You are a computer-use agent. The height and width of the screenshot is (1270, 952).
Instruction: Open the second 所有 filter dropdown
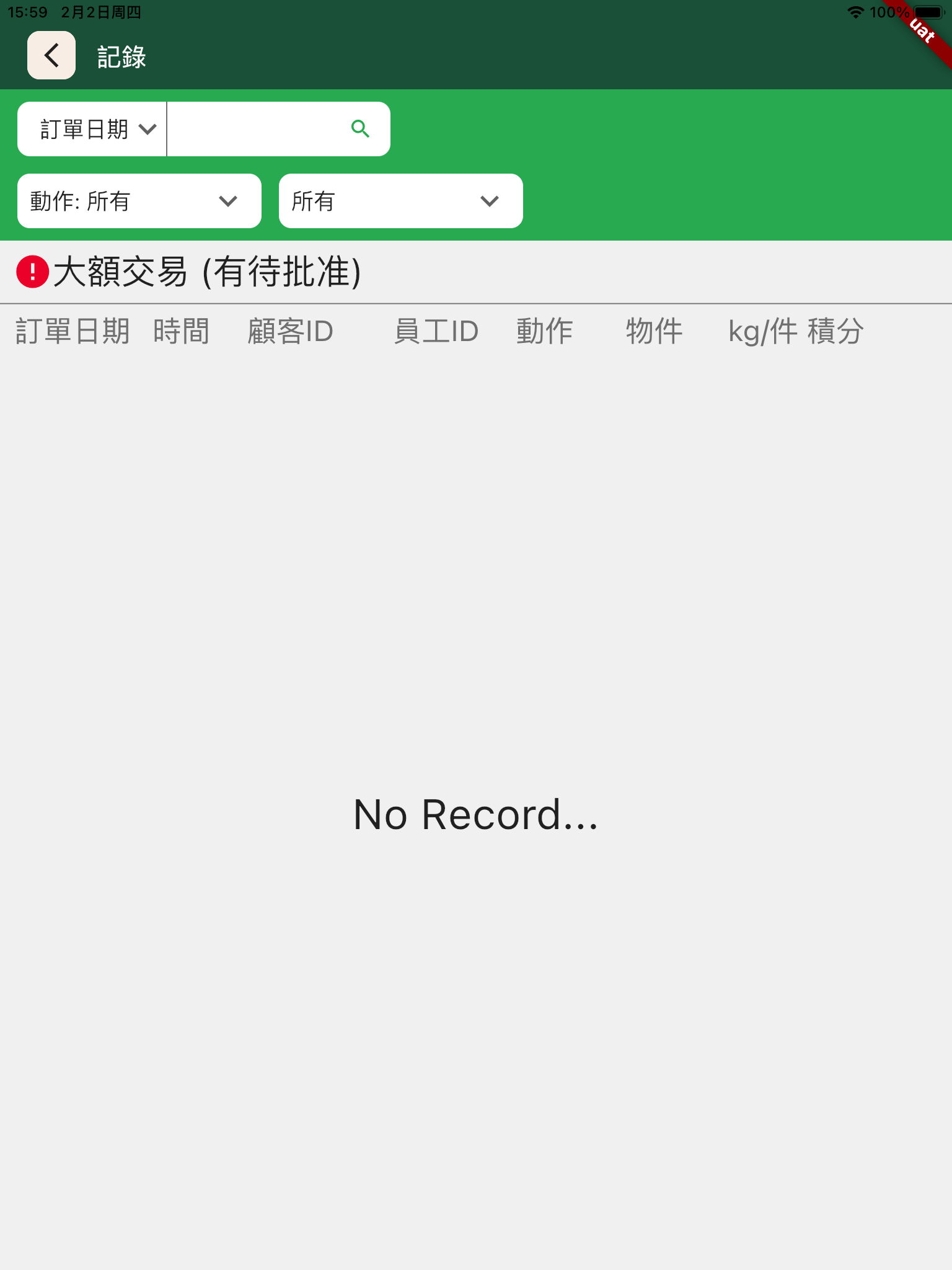tap(400, 201)
